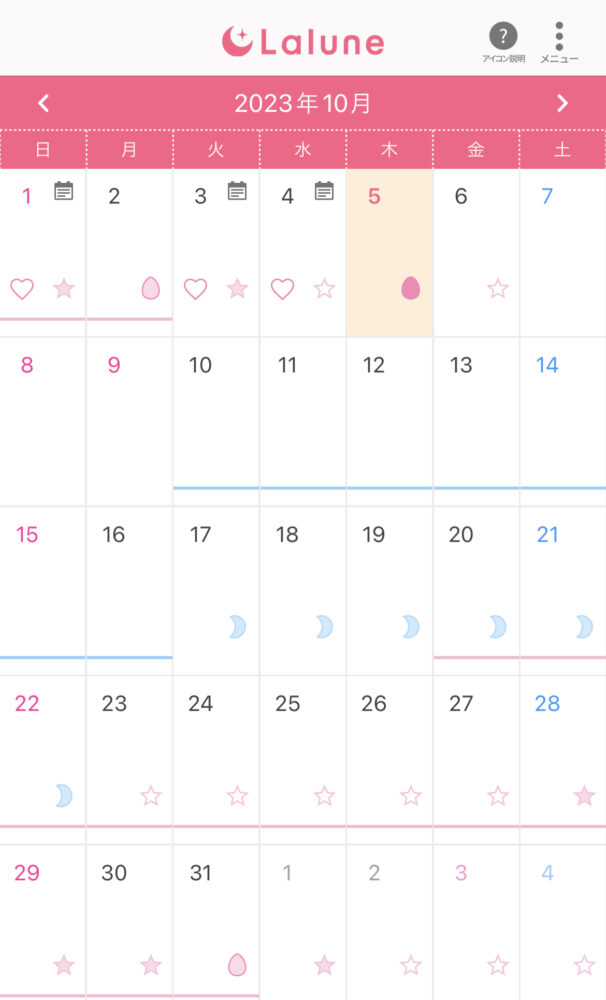The image size is (606, 1000).
Task: Open the three-dot メニュー
Action: point(559,42)
